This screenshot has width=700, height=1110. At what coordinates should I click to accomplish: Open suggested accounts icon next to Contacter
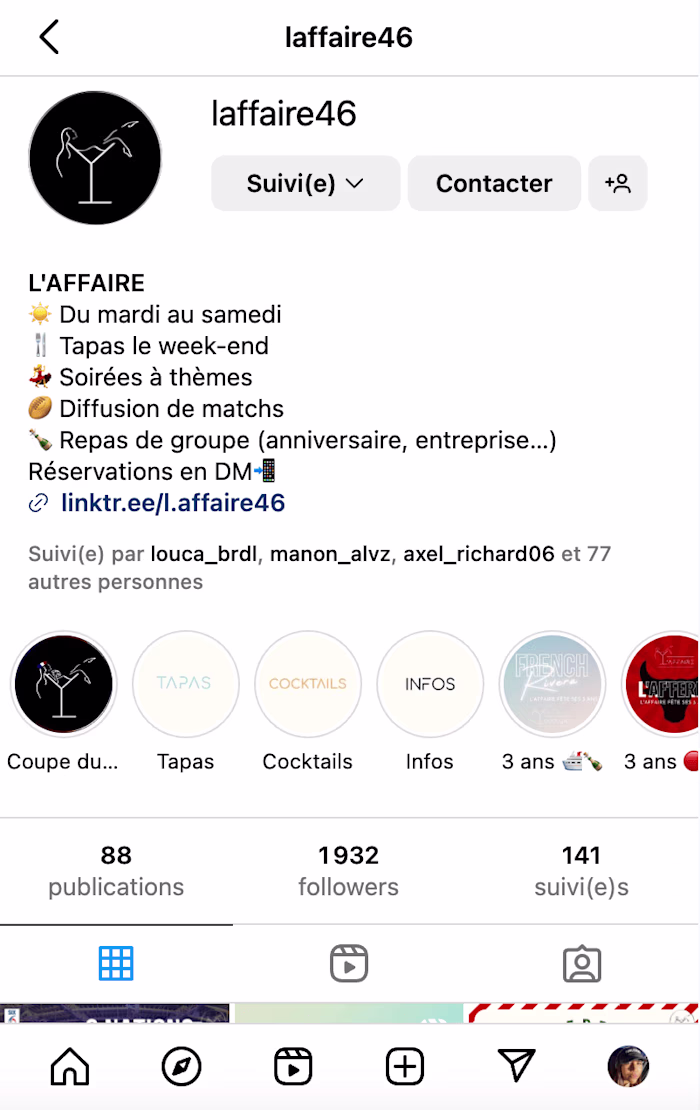(x=618, y=183)
